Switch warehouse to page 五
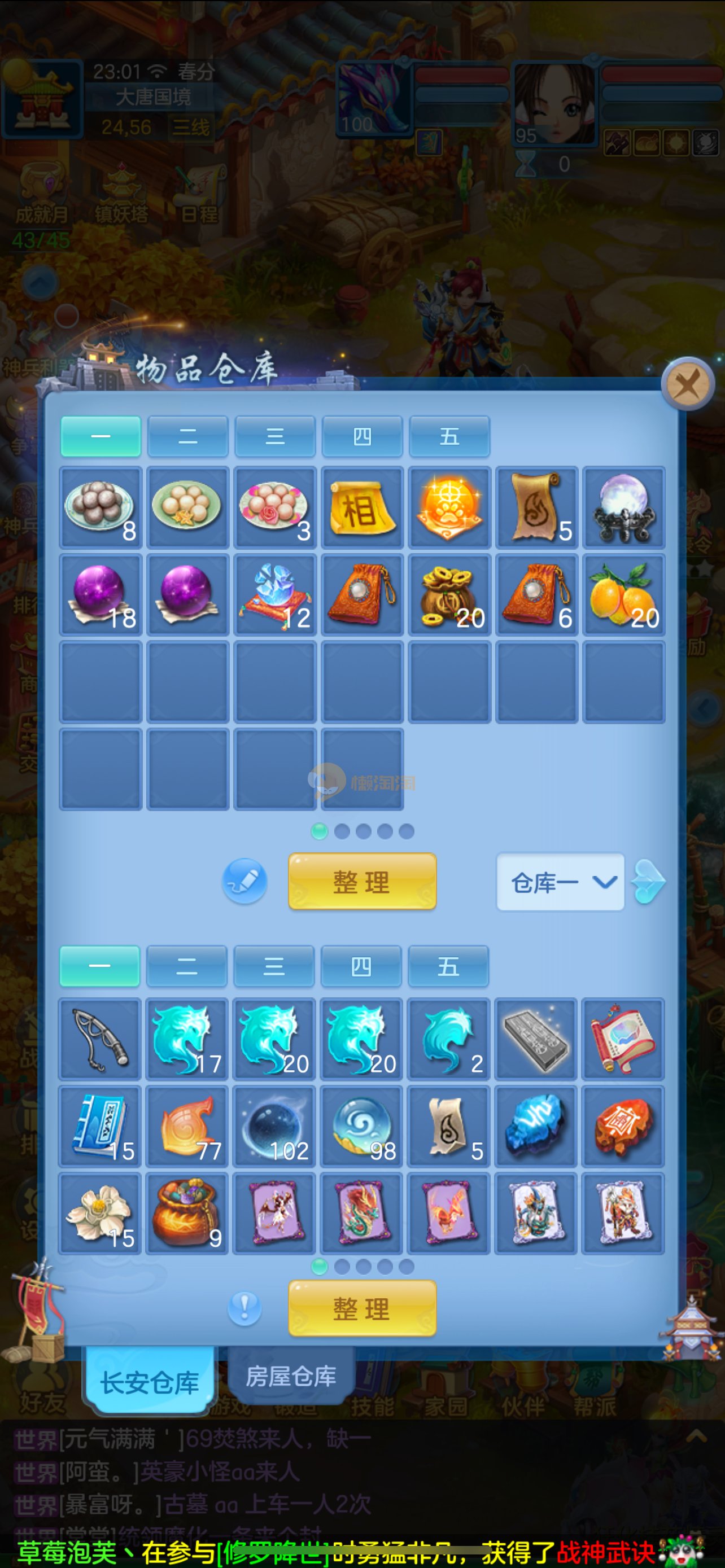The height and width of the screenshot is (1568, 725). [x=449, y=436]
